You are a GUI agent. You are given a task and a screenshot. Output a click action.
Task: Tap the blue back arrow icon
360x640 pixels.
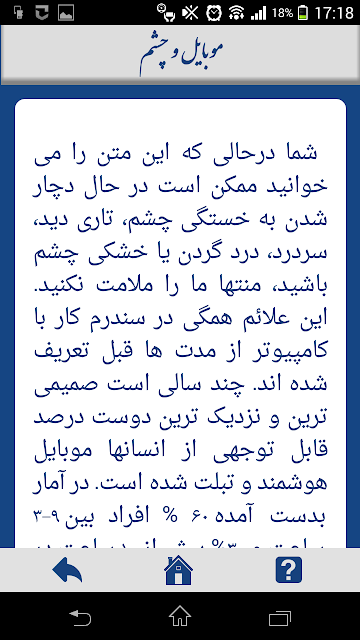tap(67, 570)
